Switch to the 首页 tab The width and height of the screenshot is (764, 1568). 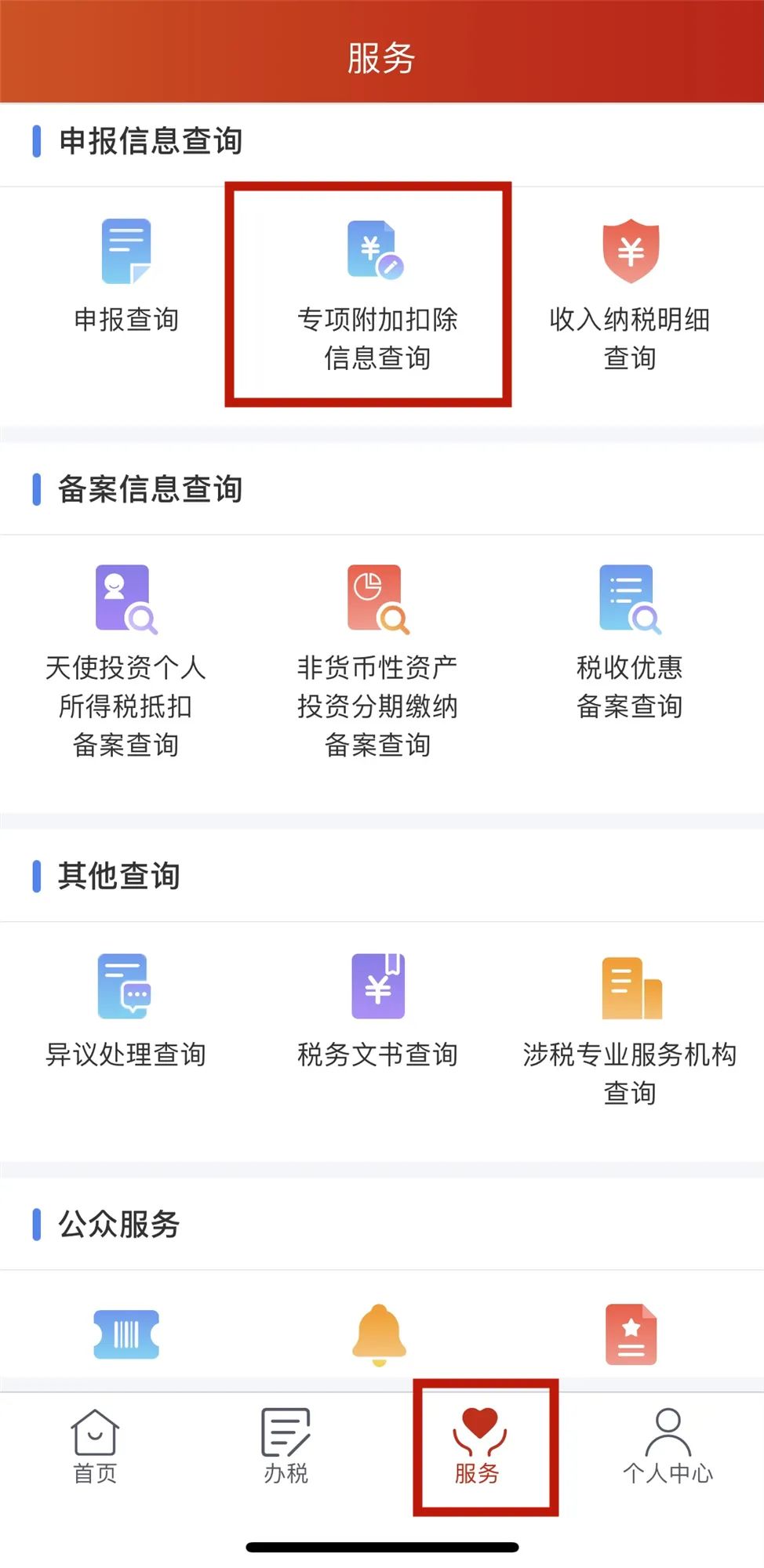coord(95,1446)
